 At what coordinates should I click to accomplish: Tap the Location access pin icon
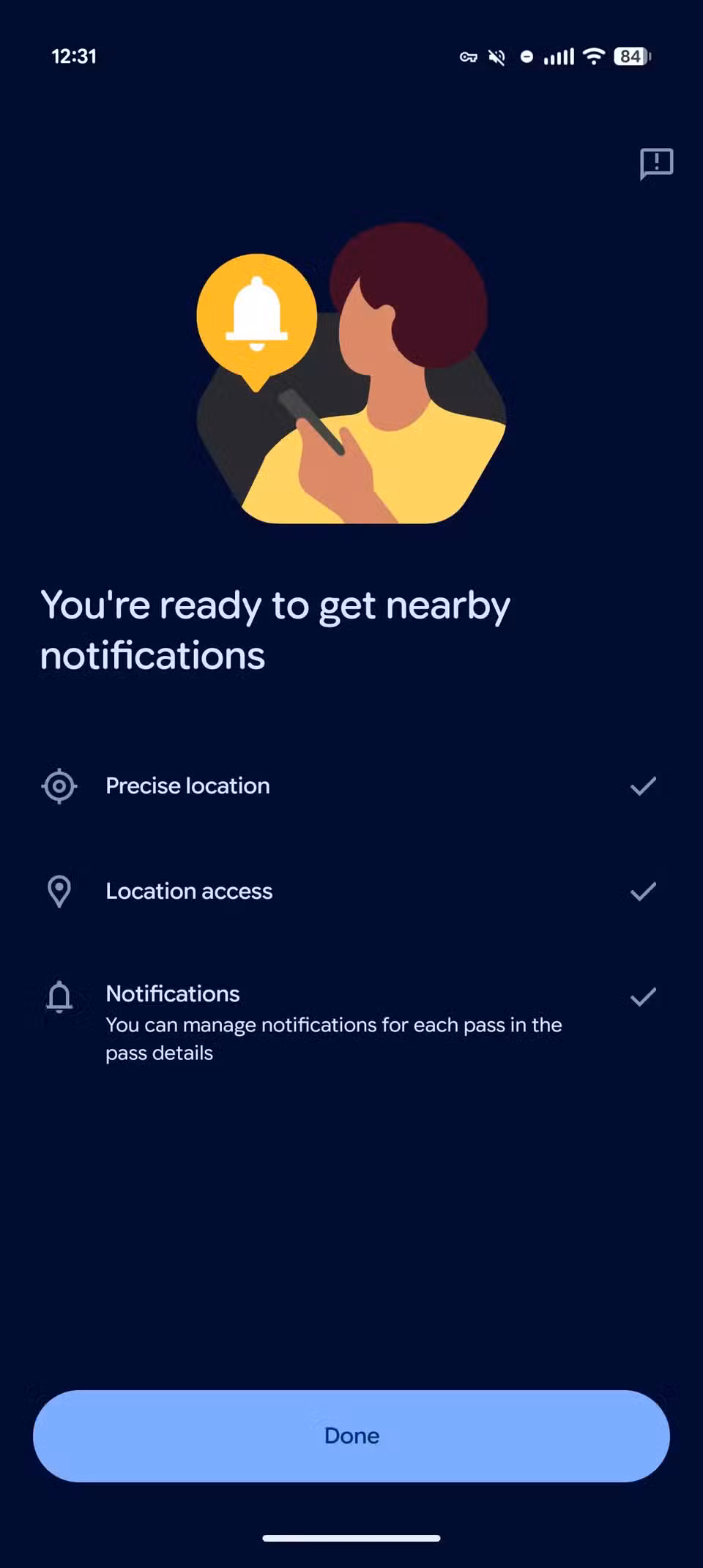[x=59, y=891]
